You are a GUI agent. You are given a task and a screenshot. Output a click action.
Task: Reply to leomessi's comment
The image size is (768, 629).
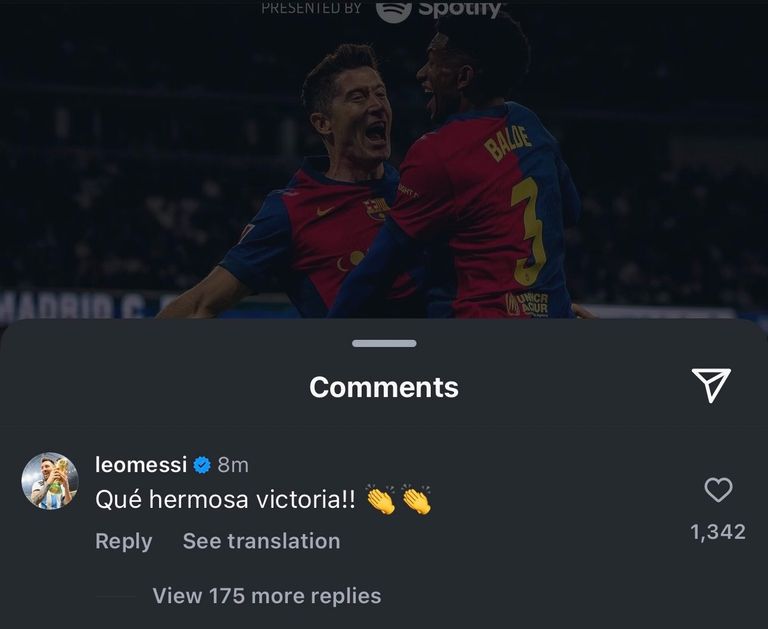coord(123,541)
